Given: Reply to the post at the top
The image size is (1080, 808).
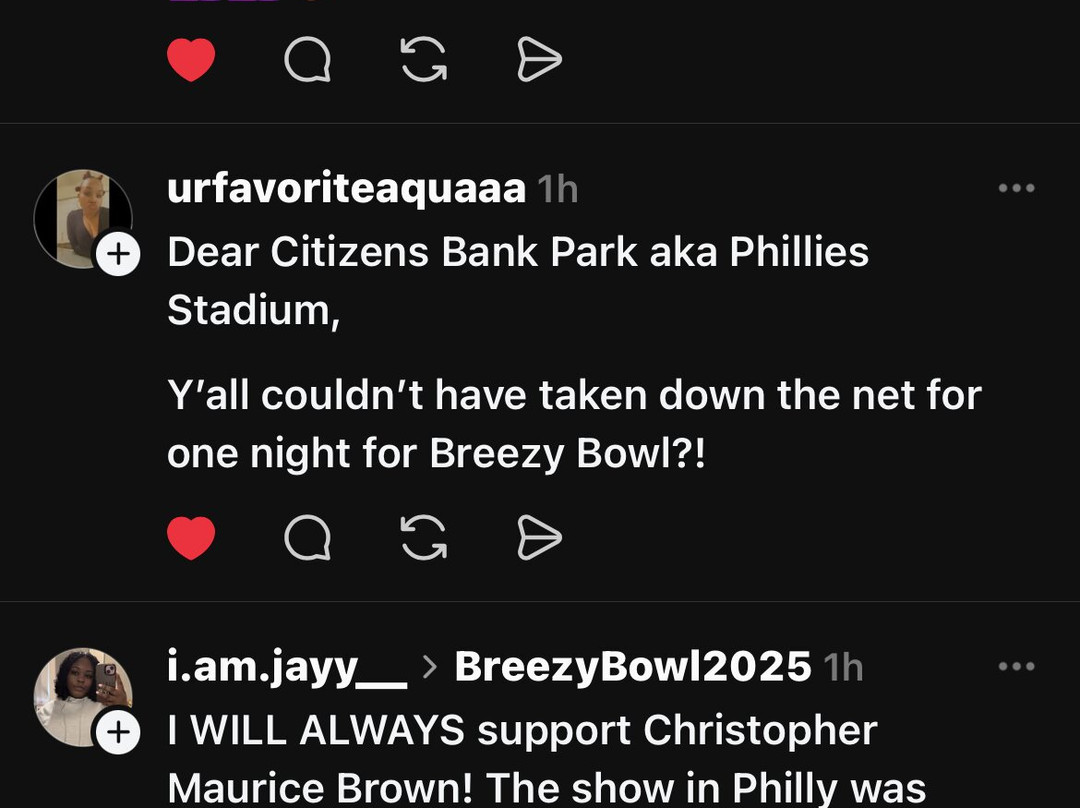Looking at the screenshot, I should click(307, 61).
